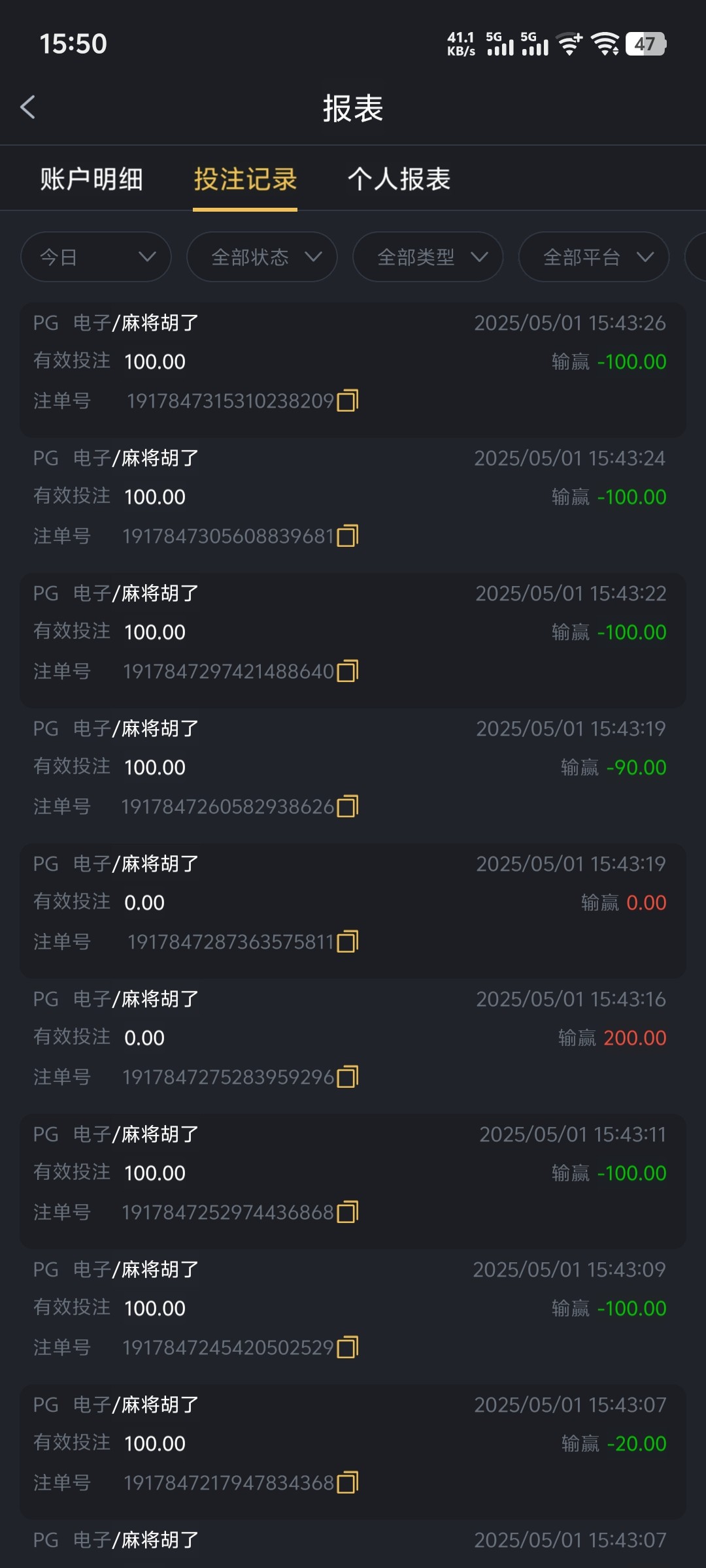Go back using the top-left arrow
Screen dimensions: 706x1568
point(27,107)
